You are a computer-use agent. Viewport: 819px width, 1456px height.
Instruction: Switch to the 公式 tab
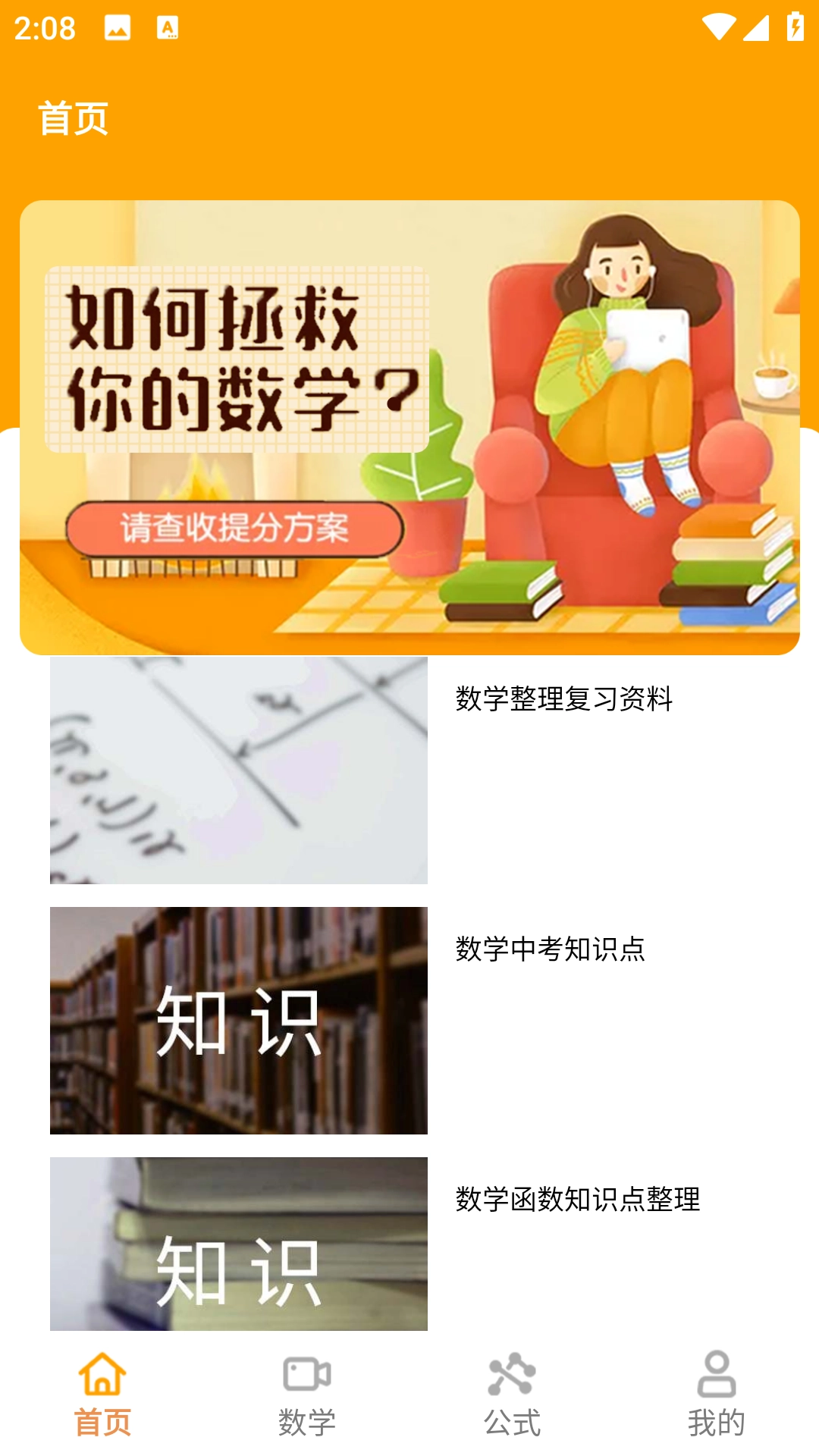[512, 1394]
